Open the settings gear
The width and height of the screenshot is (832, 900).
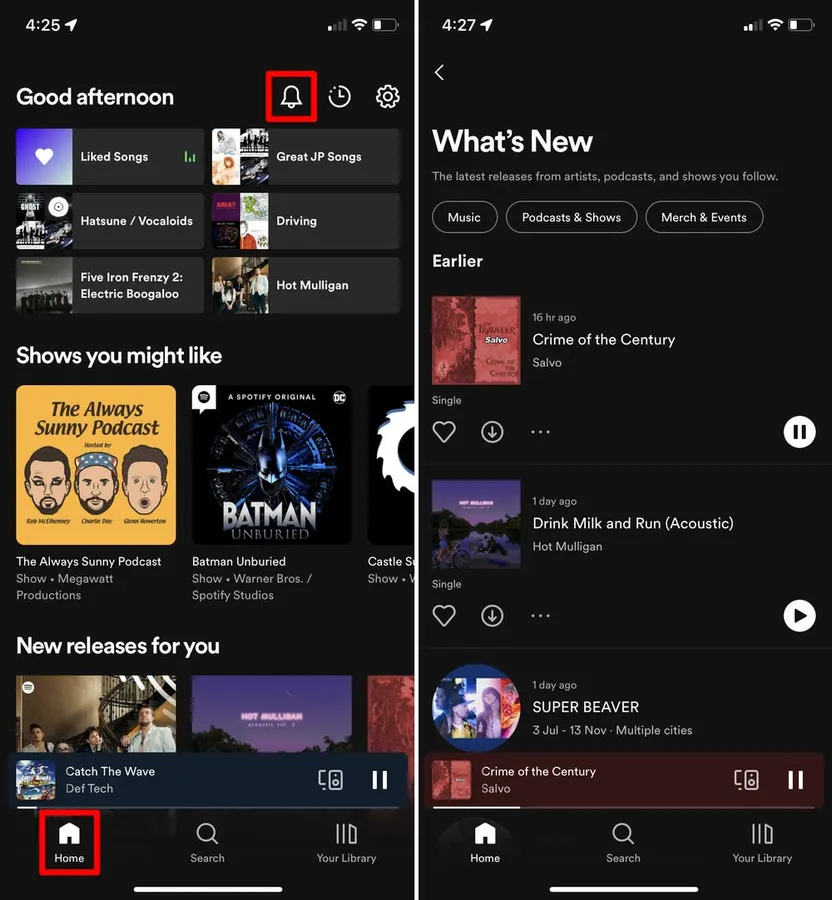(387, 96)
